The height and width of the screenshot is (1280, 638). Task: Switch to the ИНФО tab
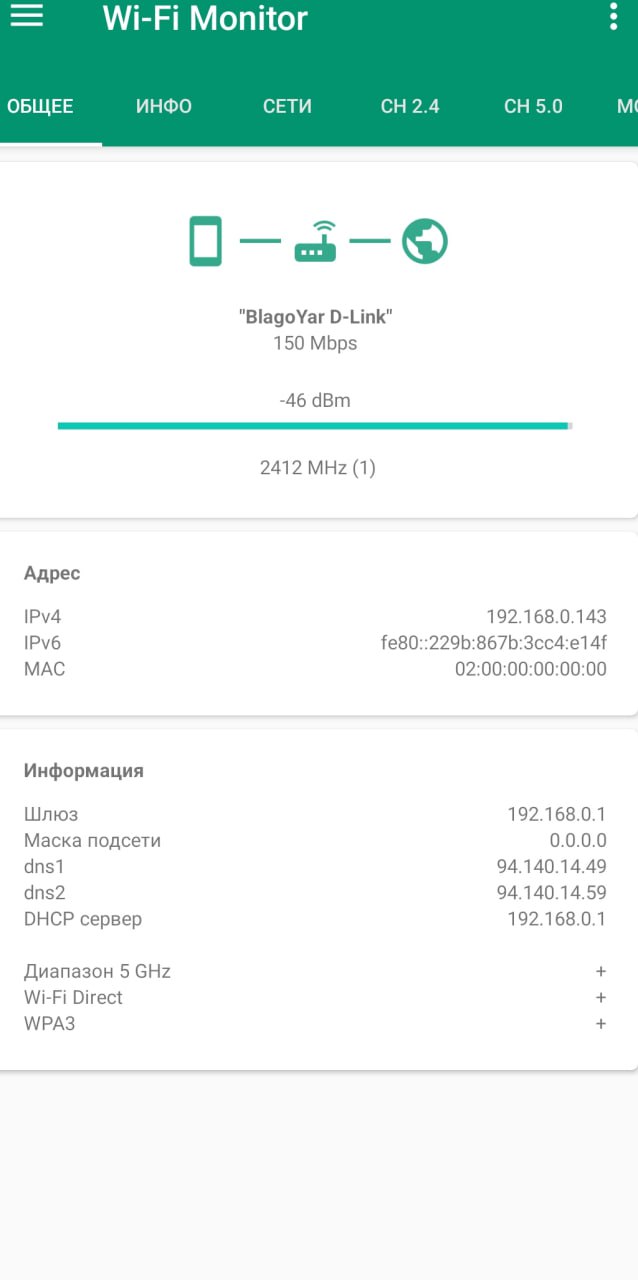[x=164, y=106]
